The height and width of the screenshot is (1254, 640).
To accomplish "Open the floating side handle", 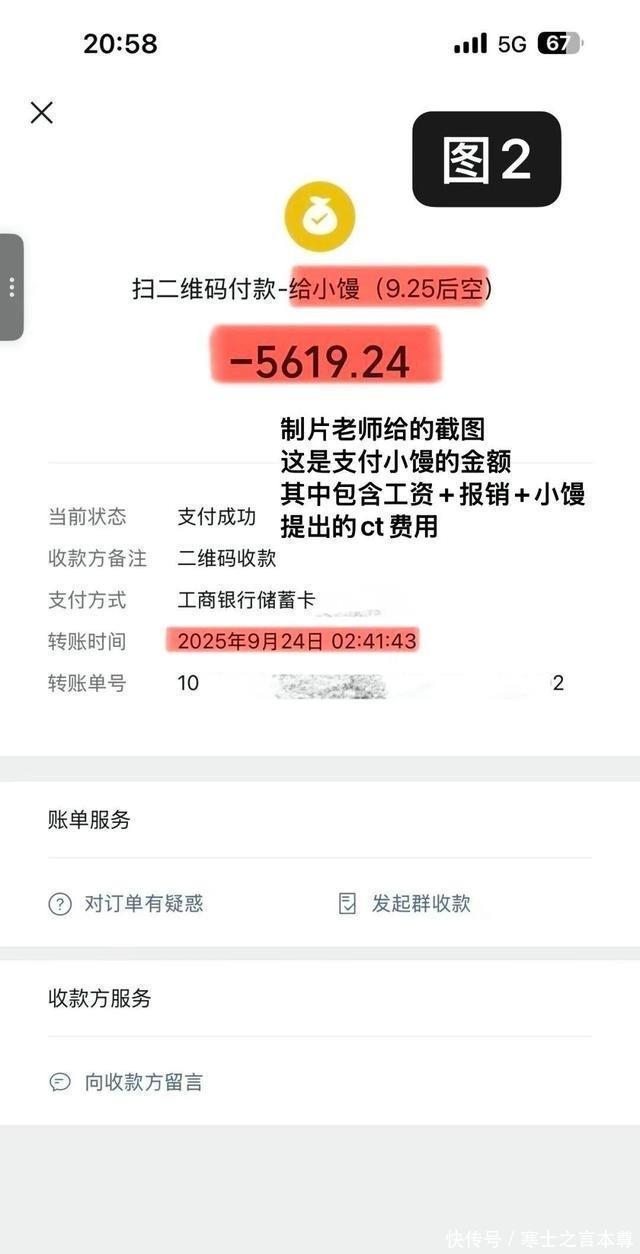I will 11,288.
